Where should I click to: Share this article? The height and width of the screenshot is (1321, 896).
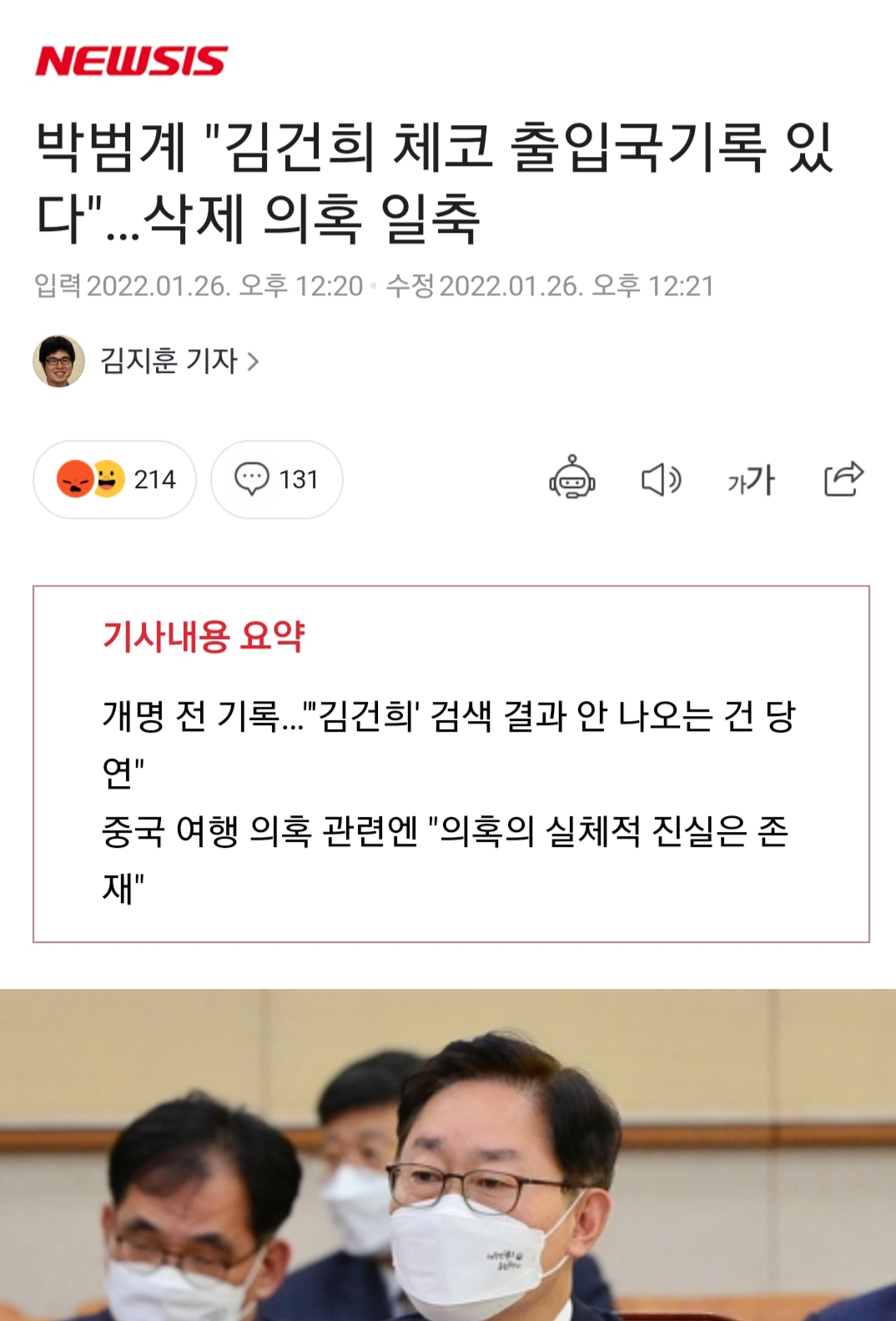point(843,479)
